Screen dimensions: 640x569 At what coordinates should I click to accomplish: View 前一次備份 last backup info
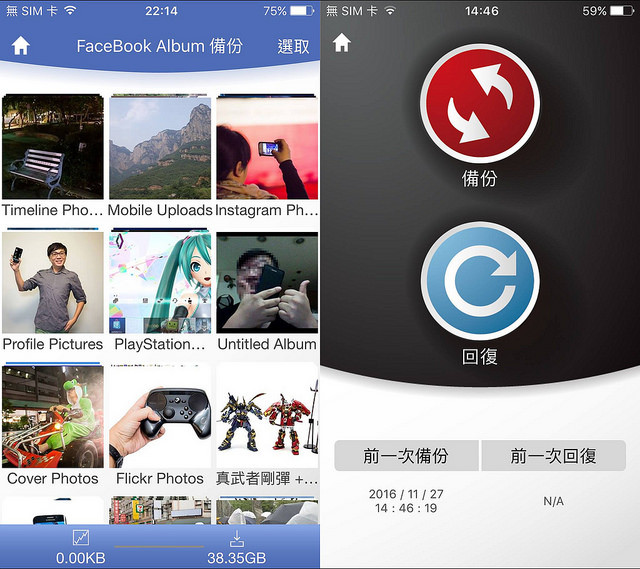coord(406,456)
